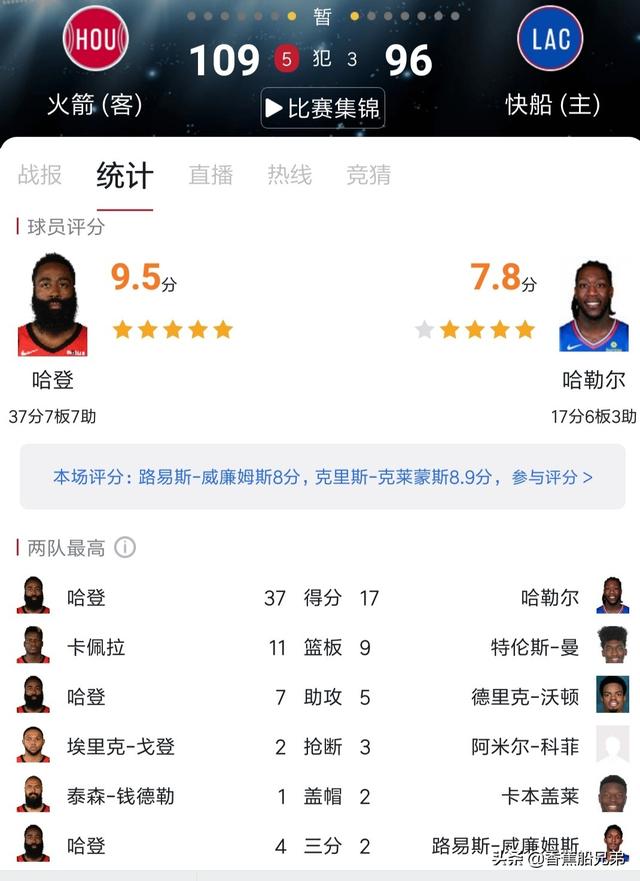View 哈登's player rating card
The height and width of the screenshot is (881, 640).
(52, 305)
